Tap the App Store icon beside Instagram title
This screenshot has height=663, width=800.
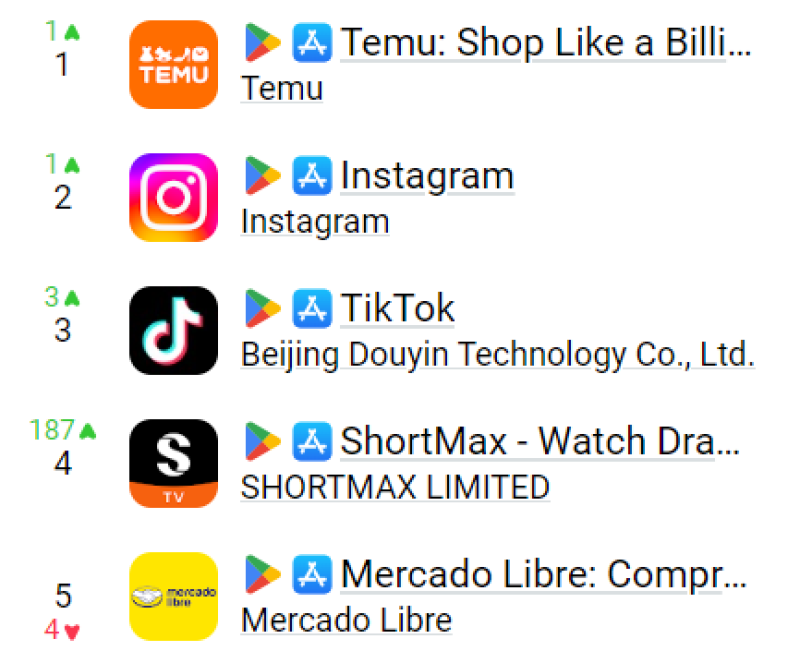pos(312,176)
